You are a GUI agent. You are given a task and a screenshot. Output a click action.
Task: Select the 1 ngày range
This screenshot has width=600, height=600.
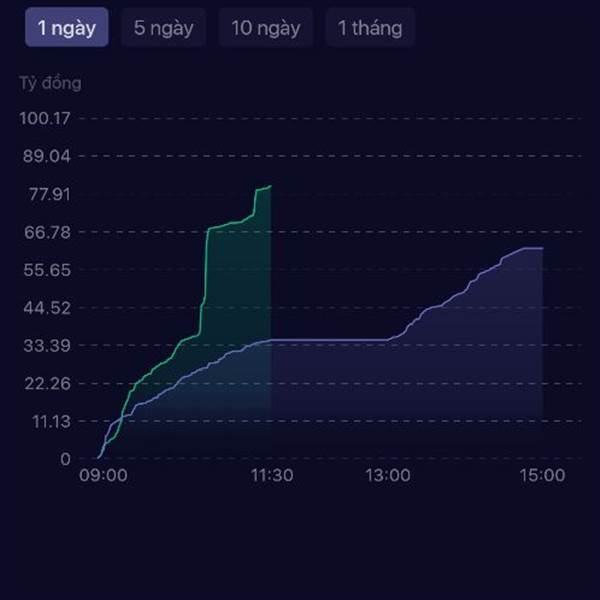point(67,28)
